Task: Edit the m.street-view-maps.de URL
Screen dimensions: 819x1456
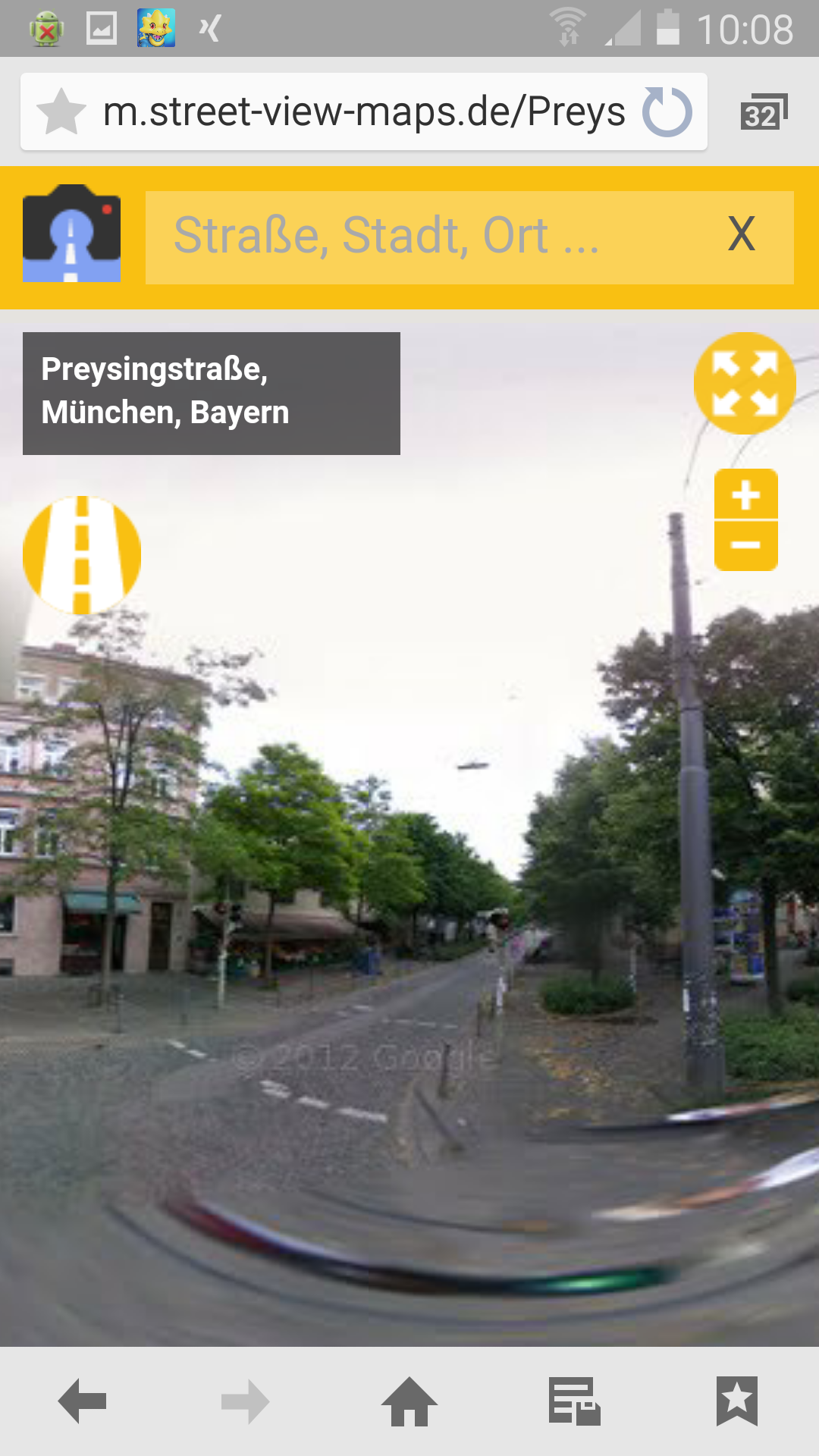Action: point(364,112)
